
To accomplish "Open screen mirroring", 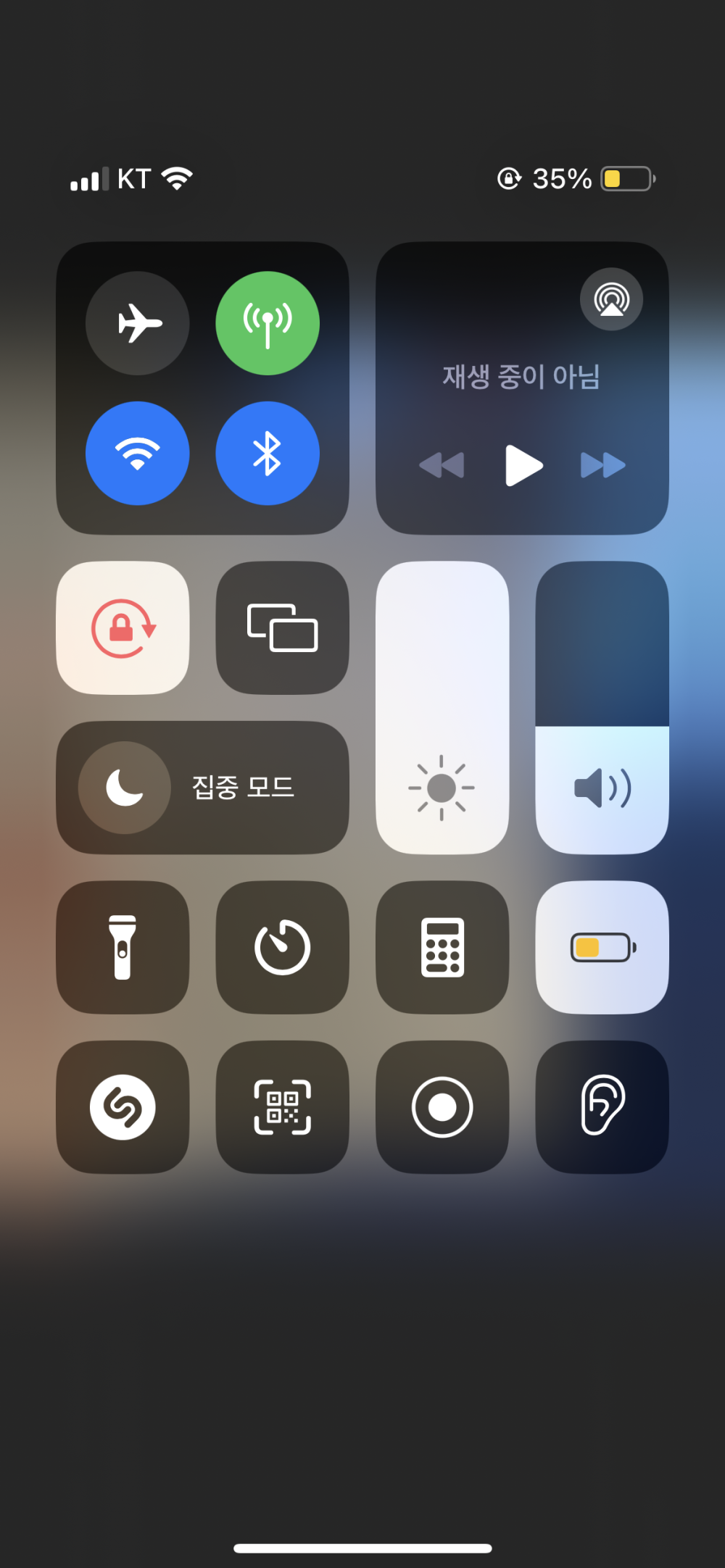I will 283,628.
